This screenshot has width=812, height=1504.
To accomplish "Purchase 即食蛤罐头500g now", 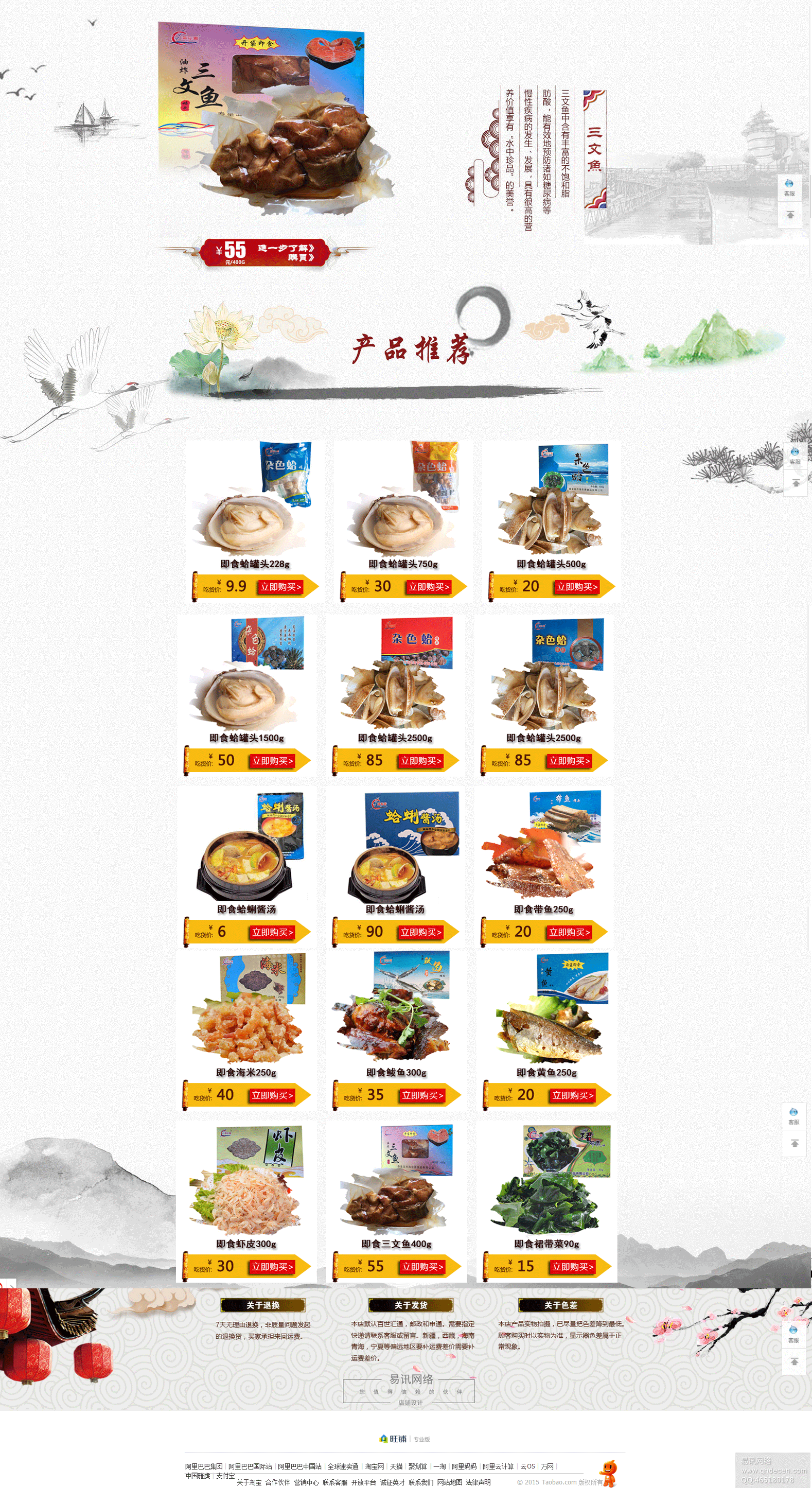I will pyautogui.click(x=577, y=587).
